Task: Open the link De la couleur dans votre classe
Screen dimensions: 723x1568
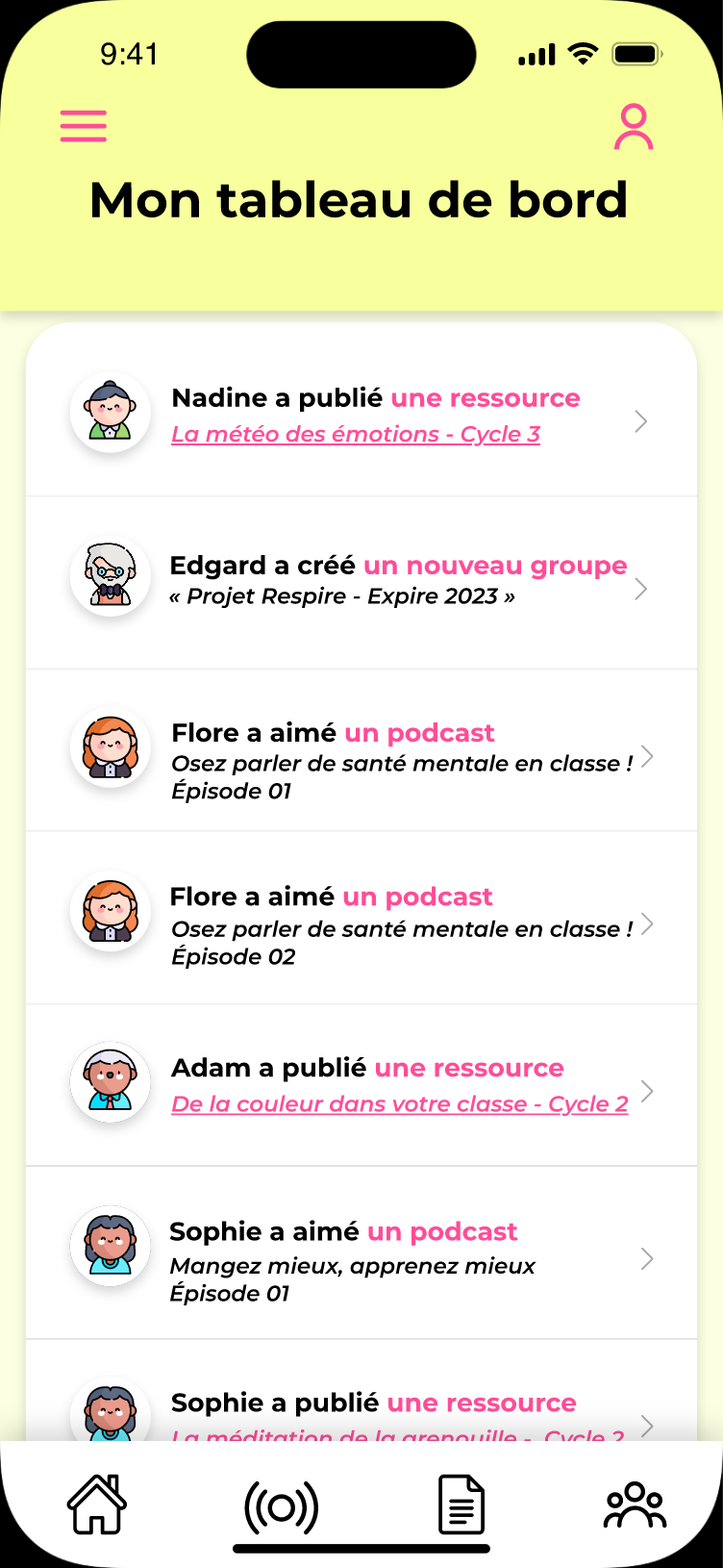Action: tap(399, 1103)
